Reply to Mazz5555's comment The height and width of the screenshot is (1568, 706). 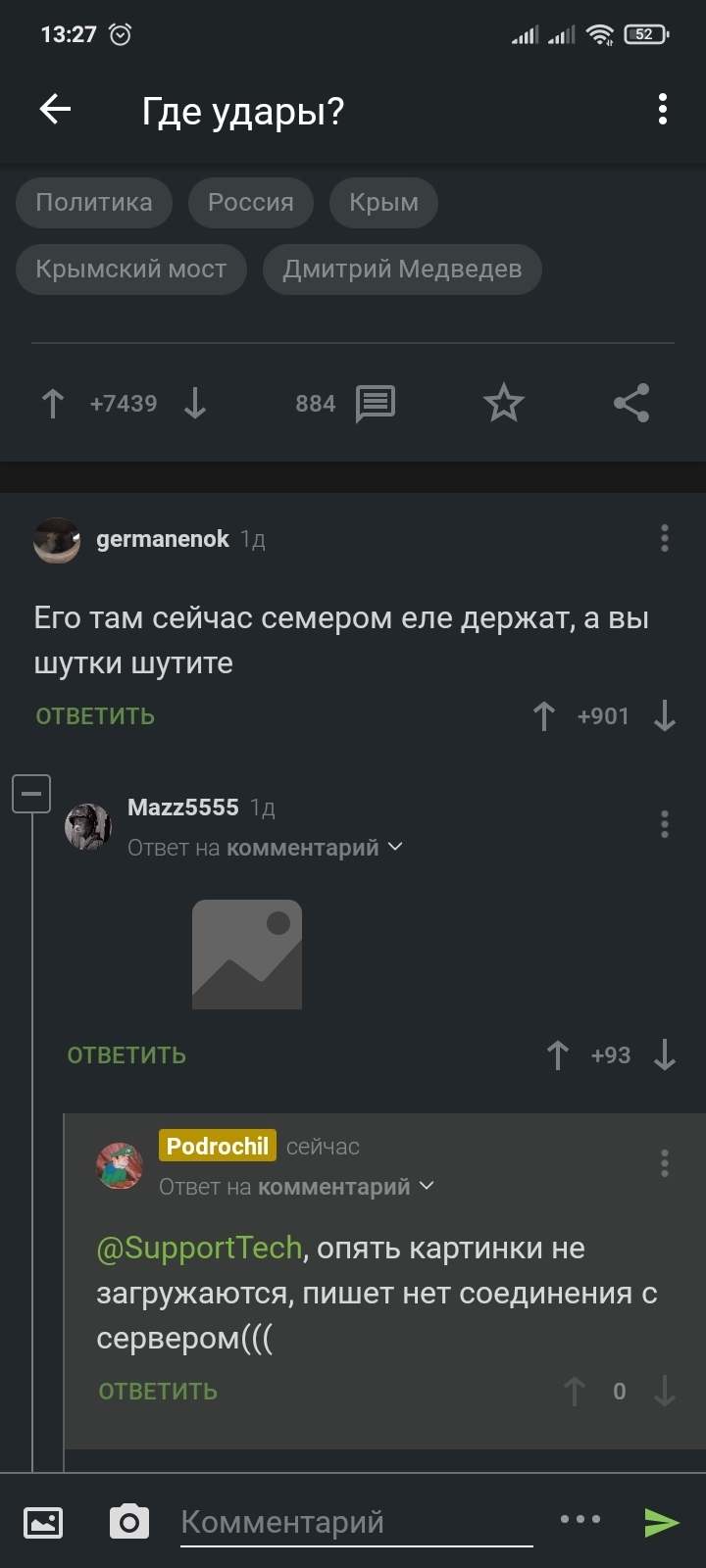coord(126,1055)
